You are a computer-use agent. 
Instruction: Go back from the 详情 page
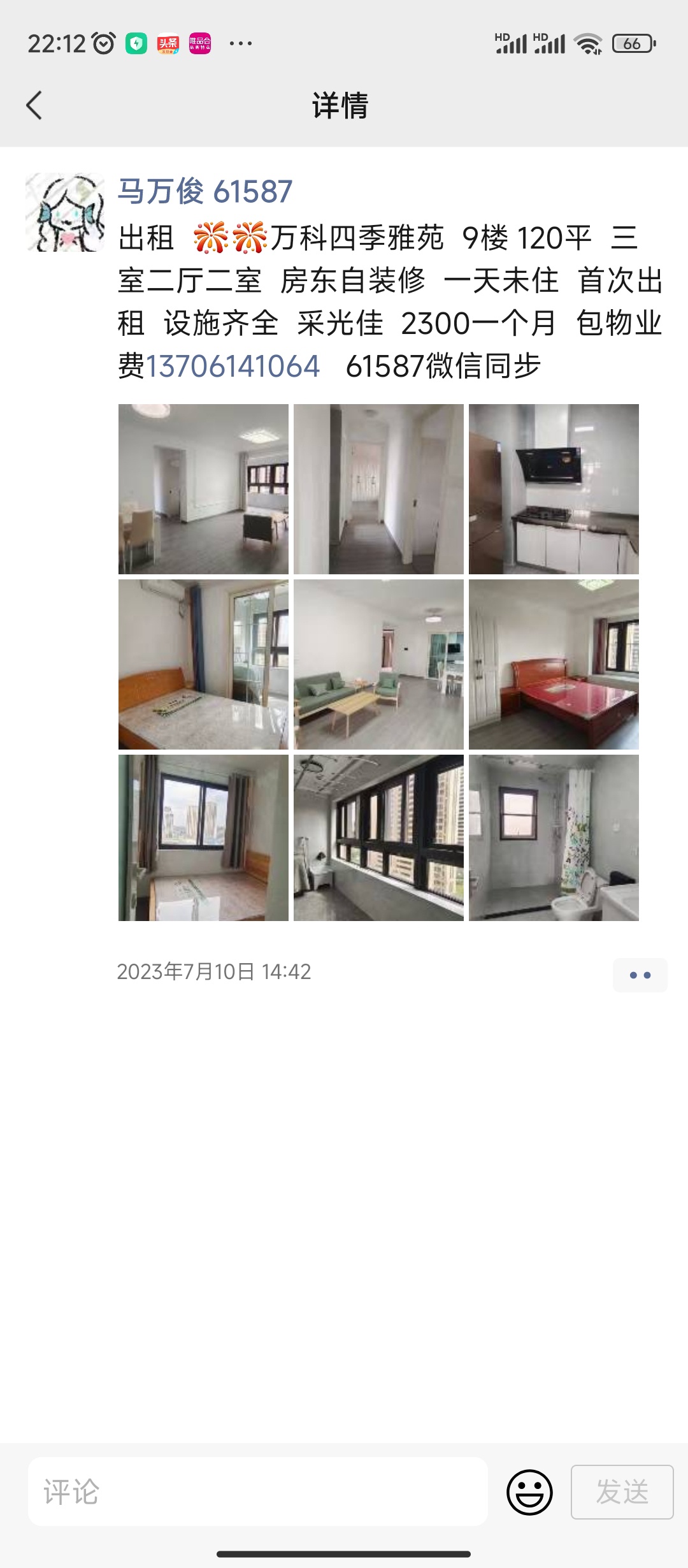coord(34,105)
